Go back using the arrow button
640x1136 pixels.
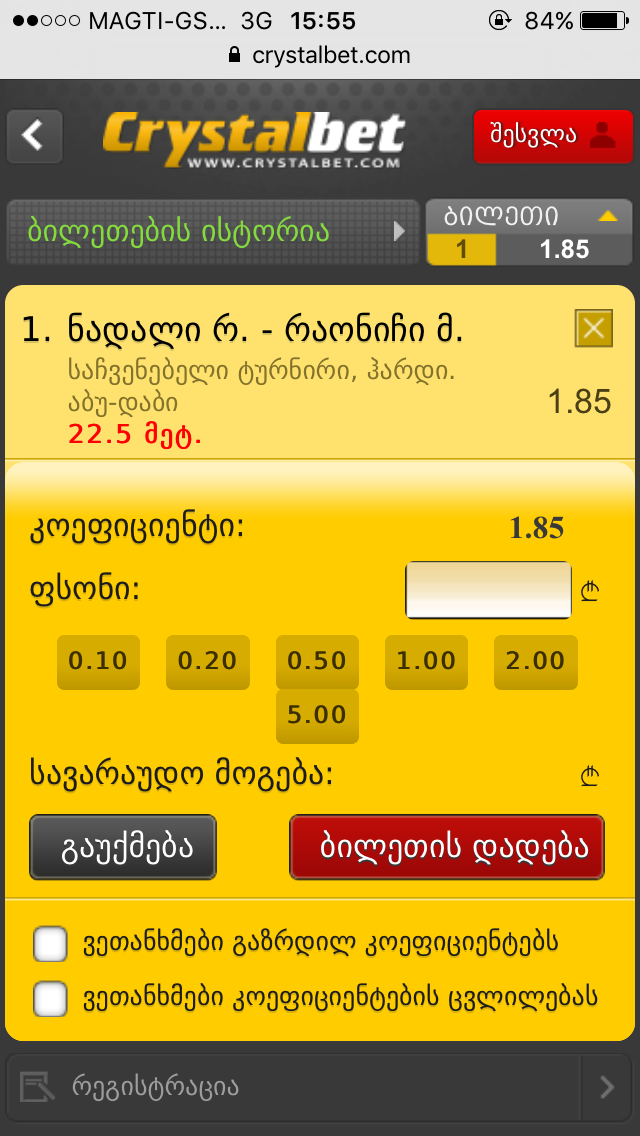click(35, 136)
